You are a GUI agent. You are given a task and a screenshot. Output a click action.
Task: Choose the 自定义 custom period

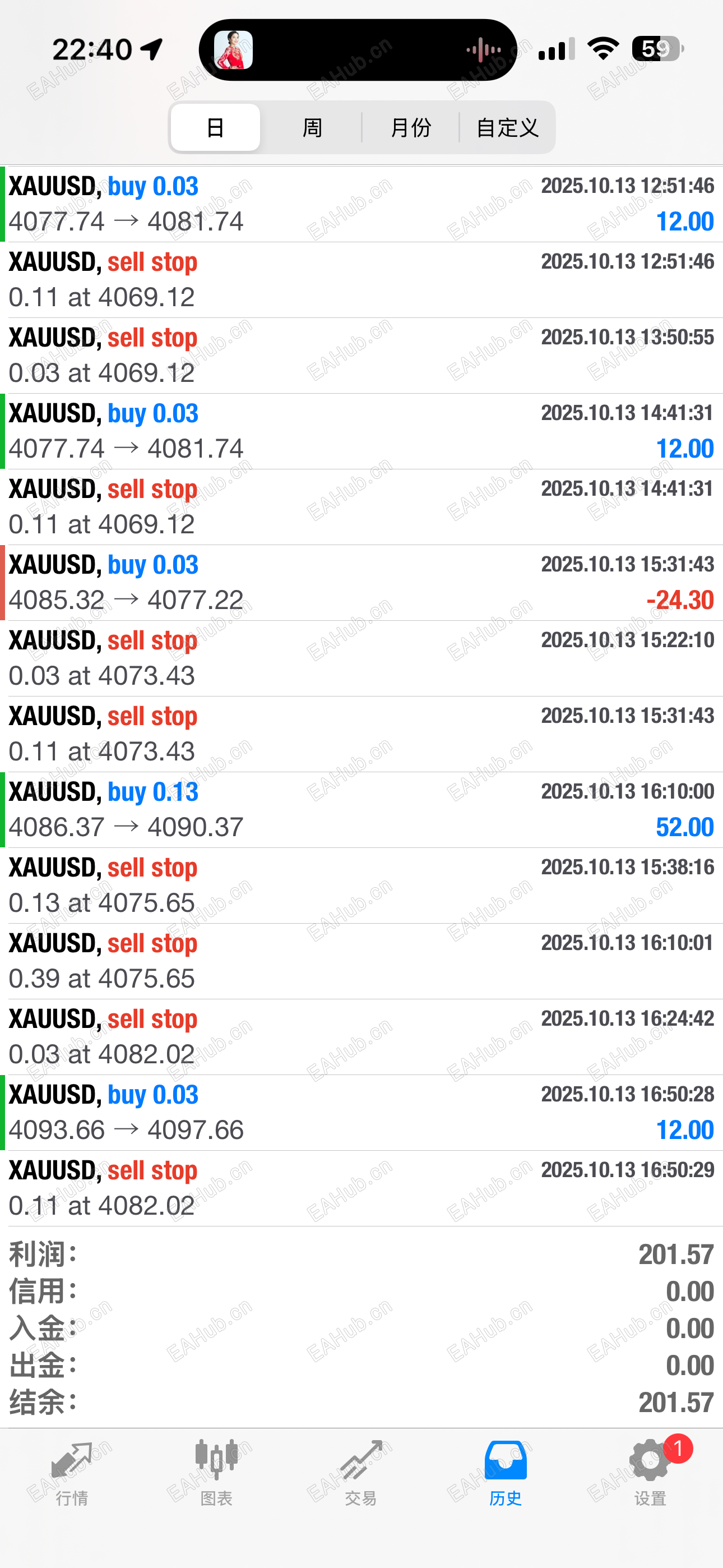pyautogui.click(x=507, y=127)
